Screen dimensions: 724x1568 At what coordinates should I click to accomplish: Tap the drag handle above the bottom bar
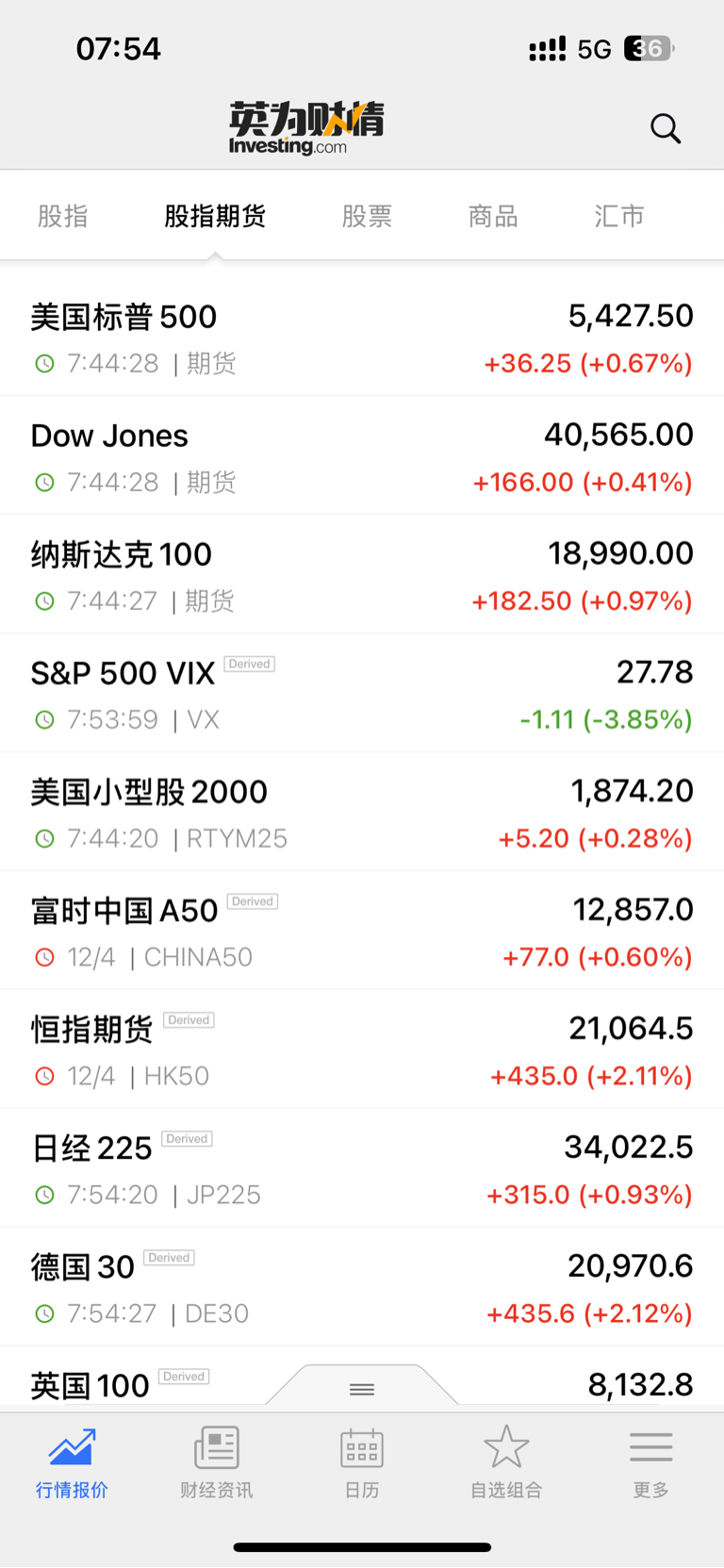tap(361, 1389)
